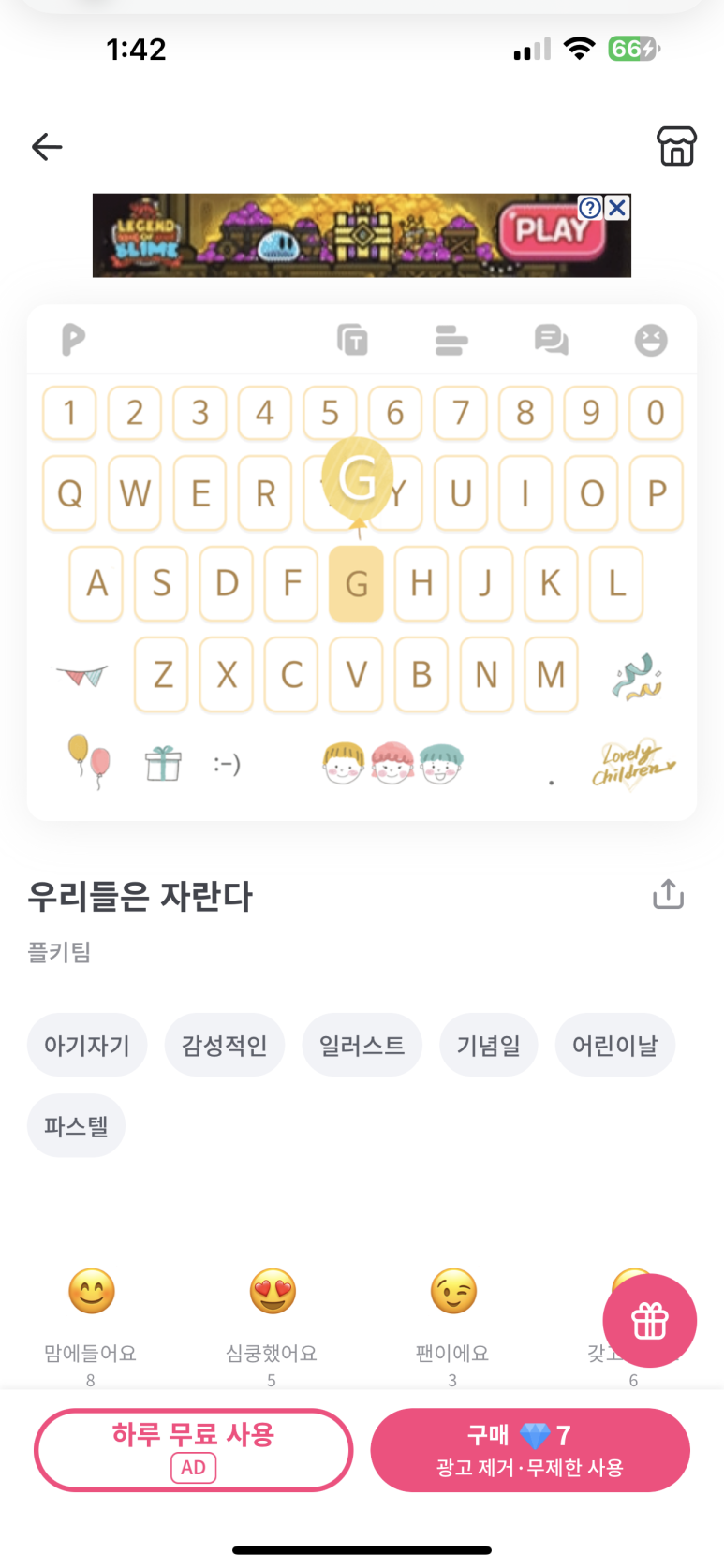The height and width of the screenshot is (1568, 724).
Task: Share the 우리들은 자란다 theme
Action: coord(668,895)
